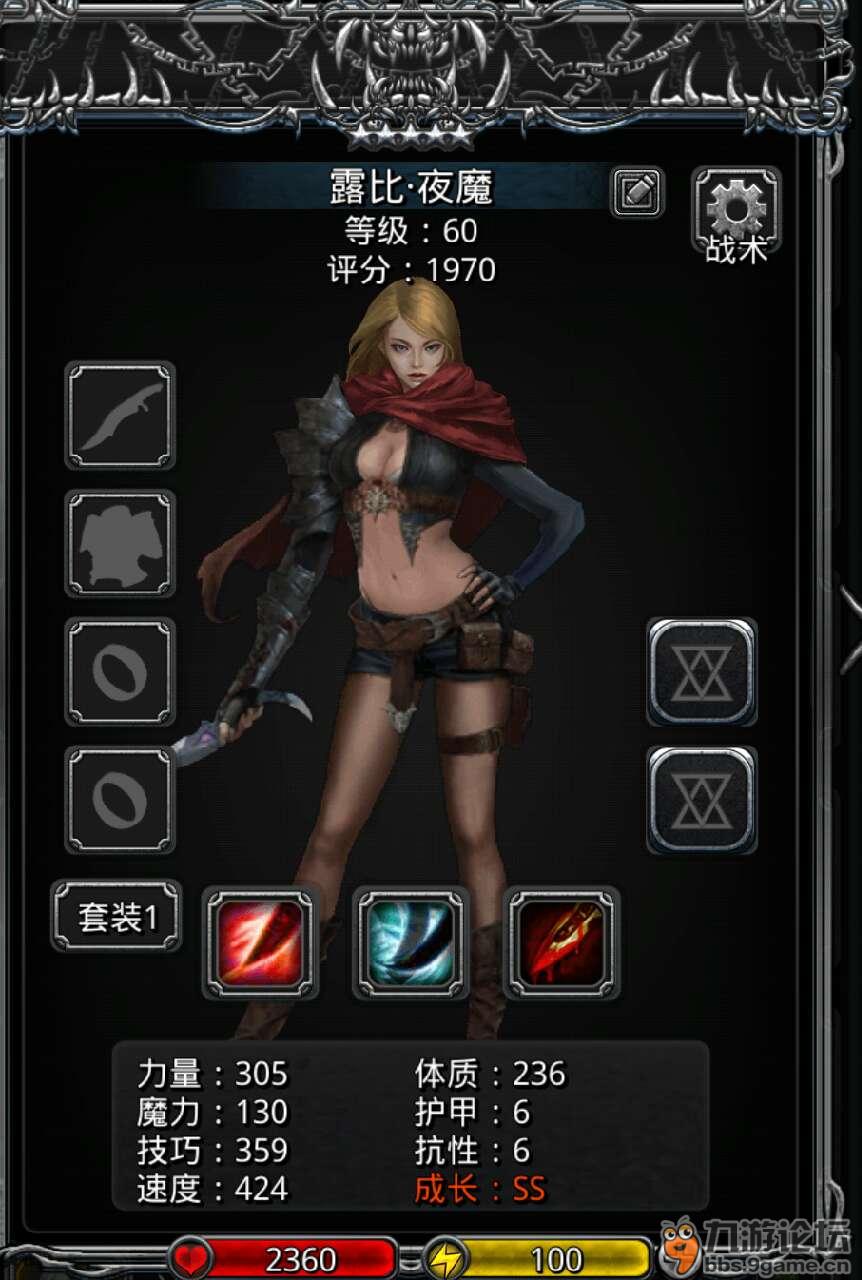View the red slash skill
862x1280 pixels.
[x=260, y=943]
